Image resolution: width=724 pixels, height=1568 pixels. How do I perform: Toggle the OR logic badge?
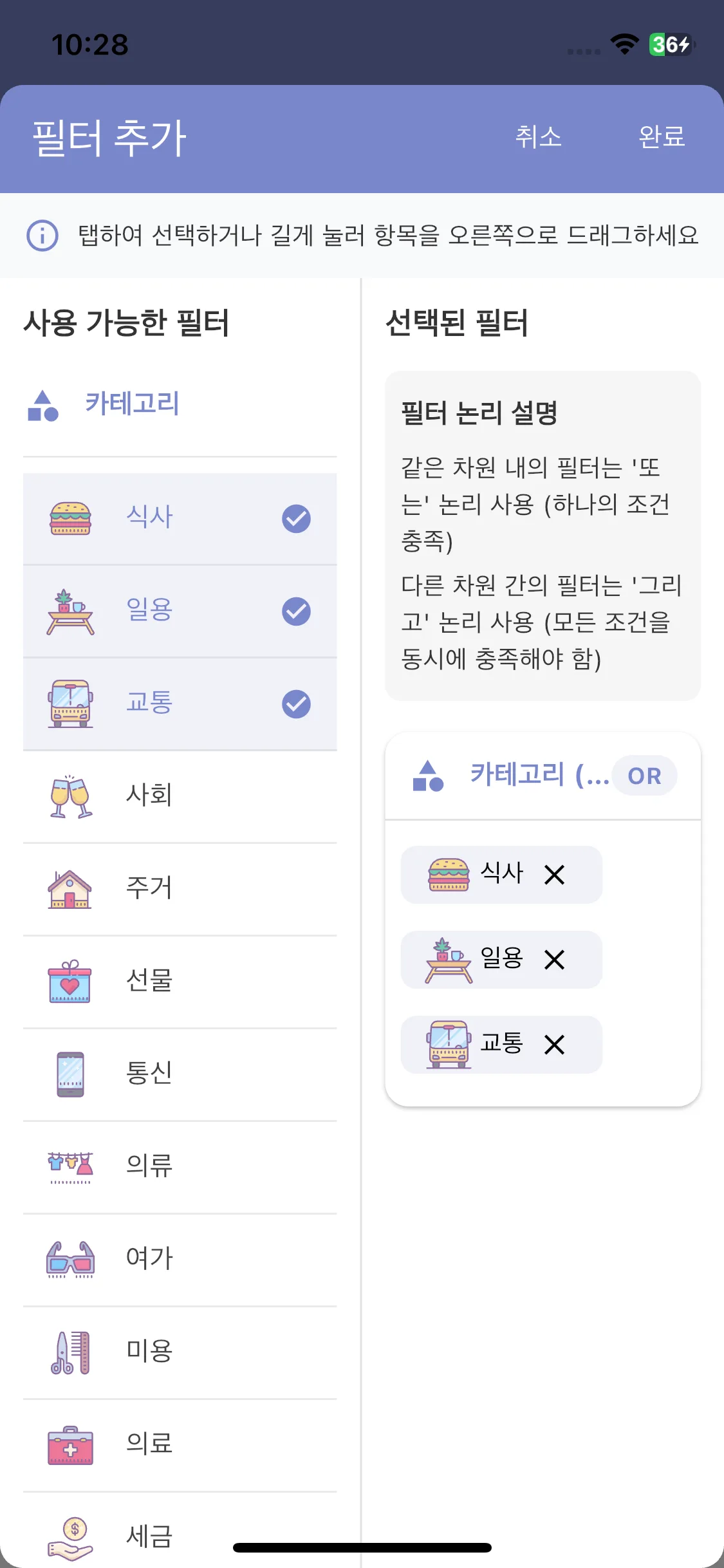[644, 776]
